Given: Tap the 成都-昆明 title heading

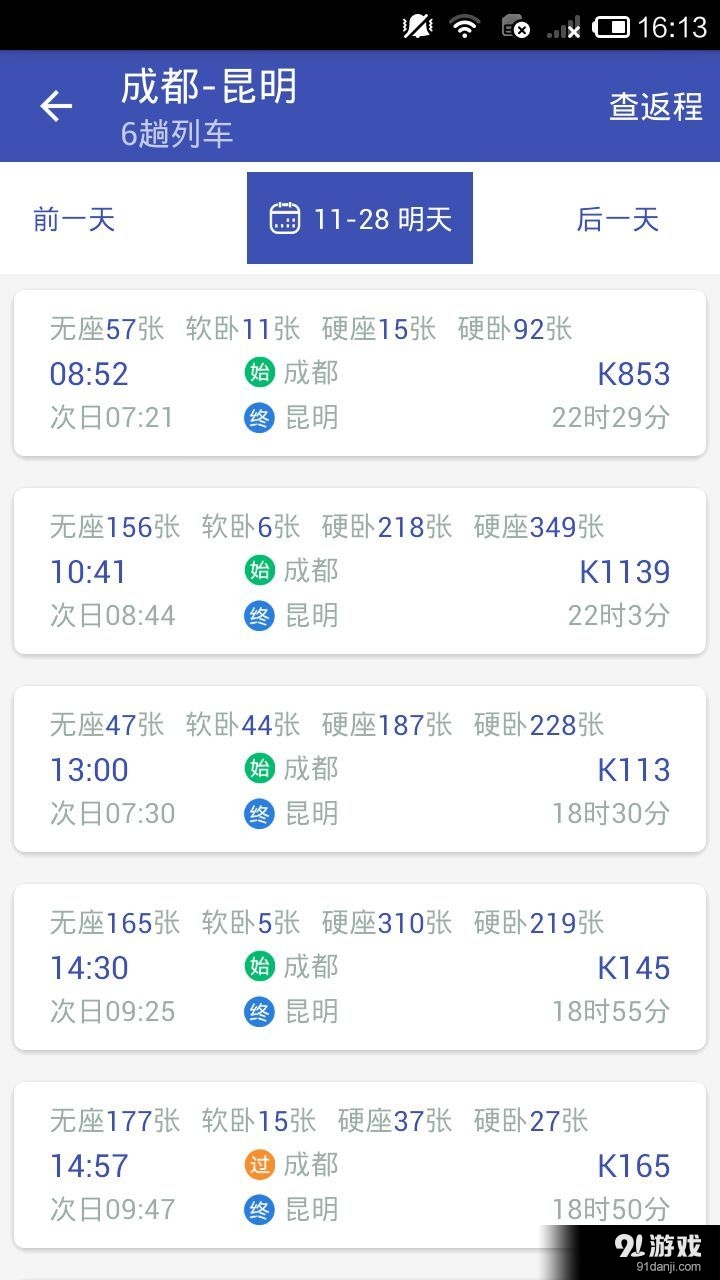Looking at the screenshot, I should (209, 87).
